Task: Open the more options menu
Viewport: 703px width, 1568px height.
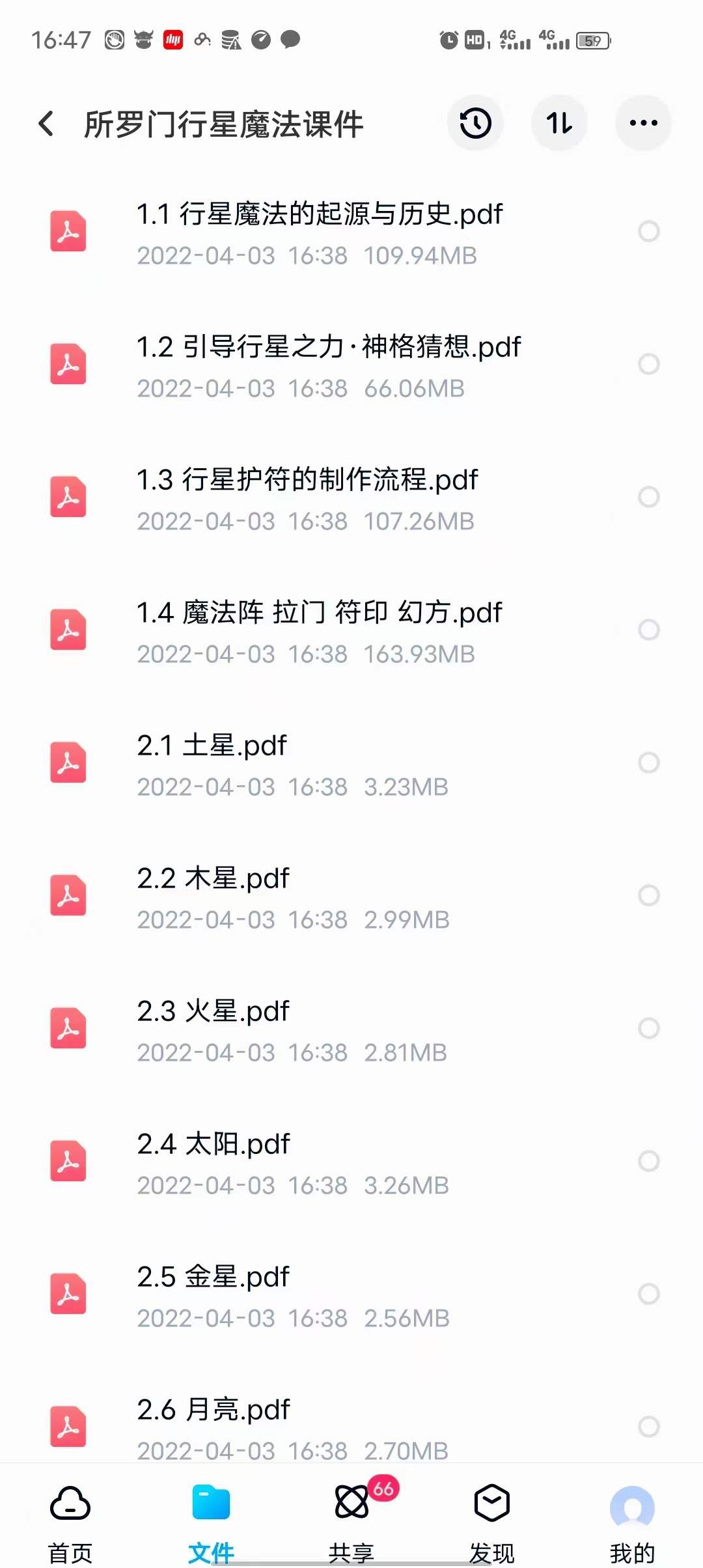Action: point(642,123)
